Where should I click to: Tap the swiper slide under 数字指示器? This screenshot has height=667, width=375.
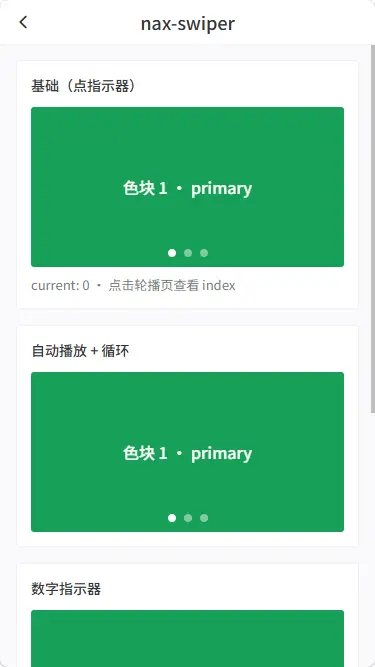188,638
